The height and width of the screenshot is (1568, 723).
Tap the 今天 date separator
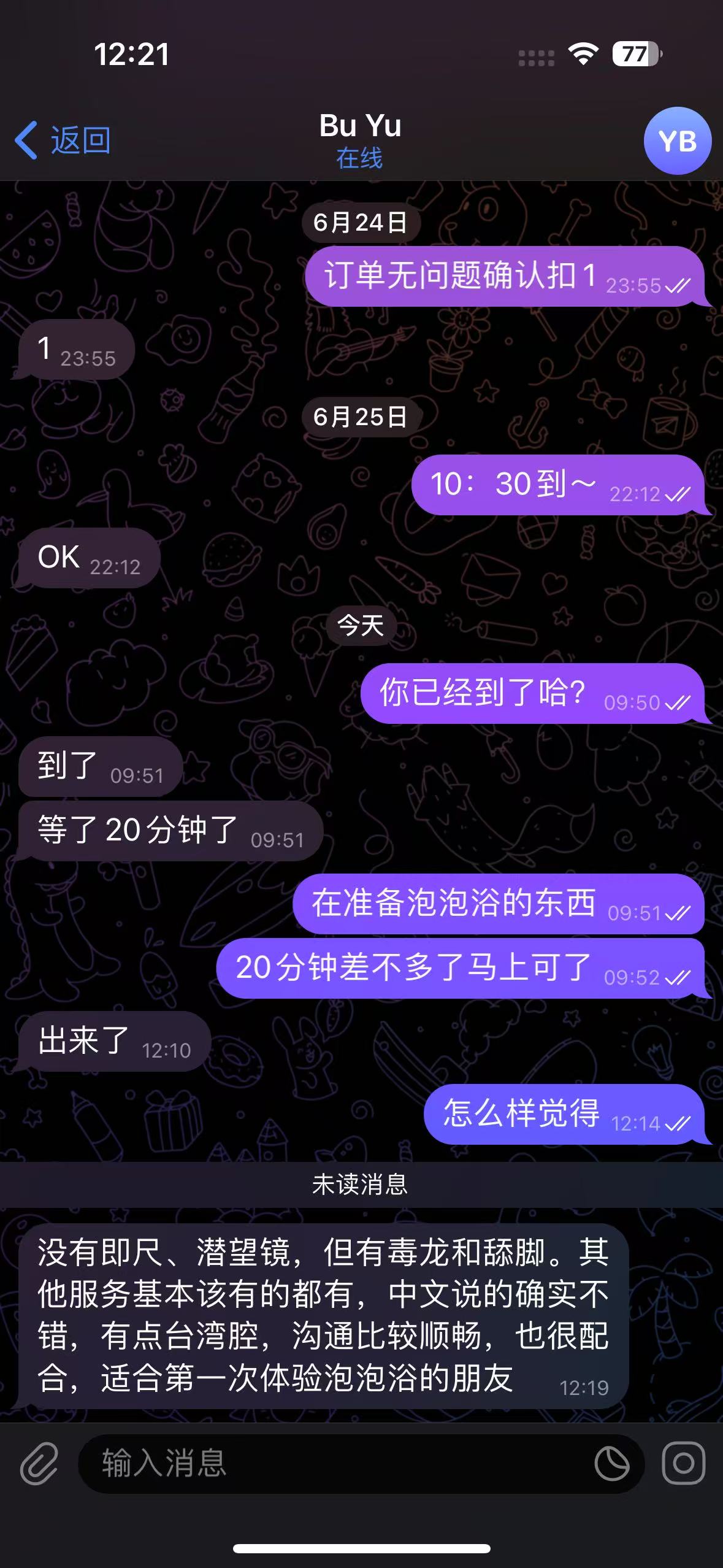point(361,626)
